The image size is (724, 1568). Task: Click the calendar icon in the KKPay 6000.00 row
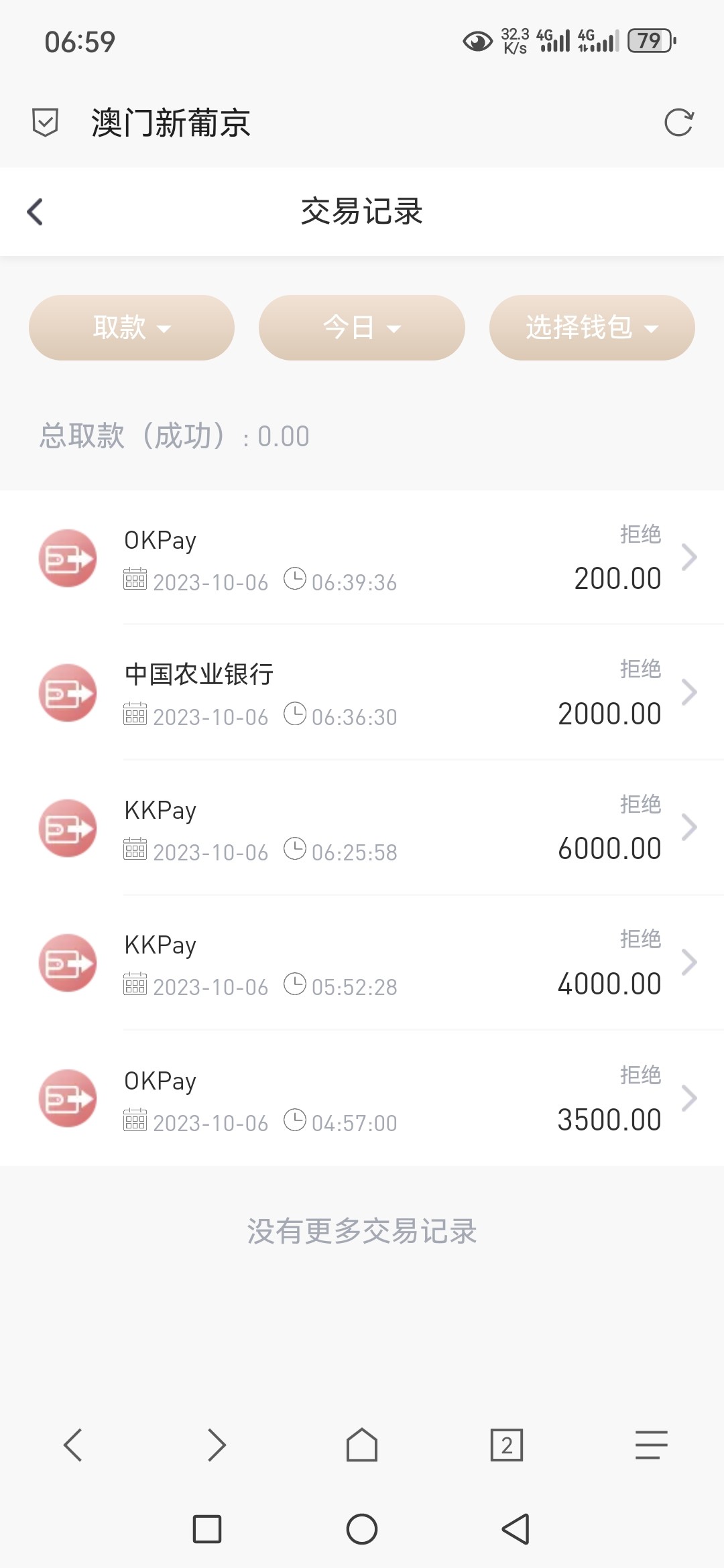coord(135,851)
